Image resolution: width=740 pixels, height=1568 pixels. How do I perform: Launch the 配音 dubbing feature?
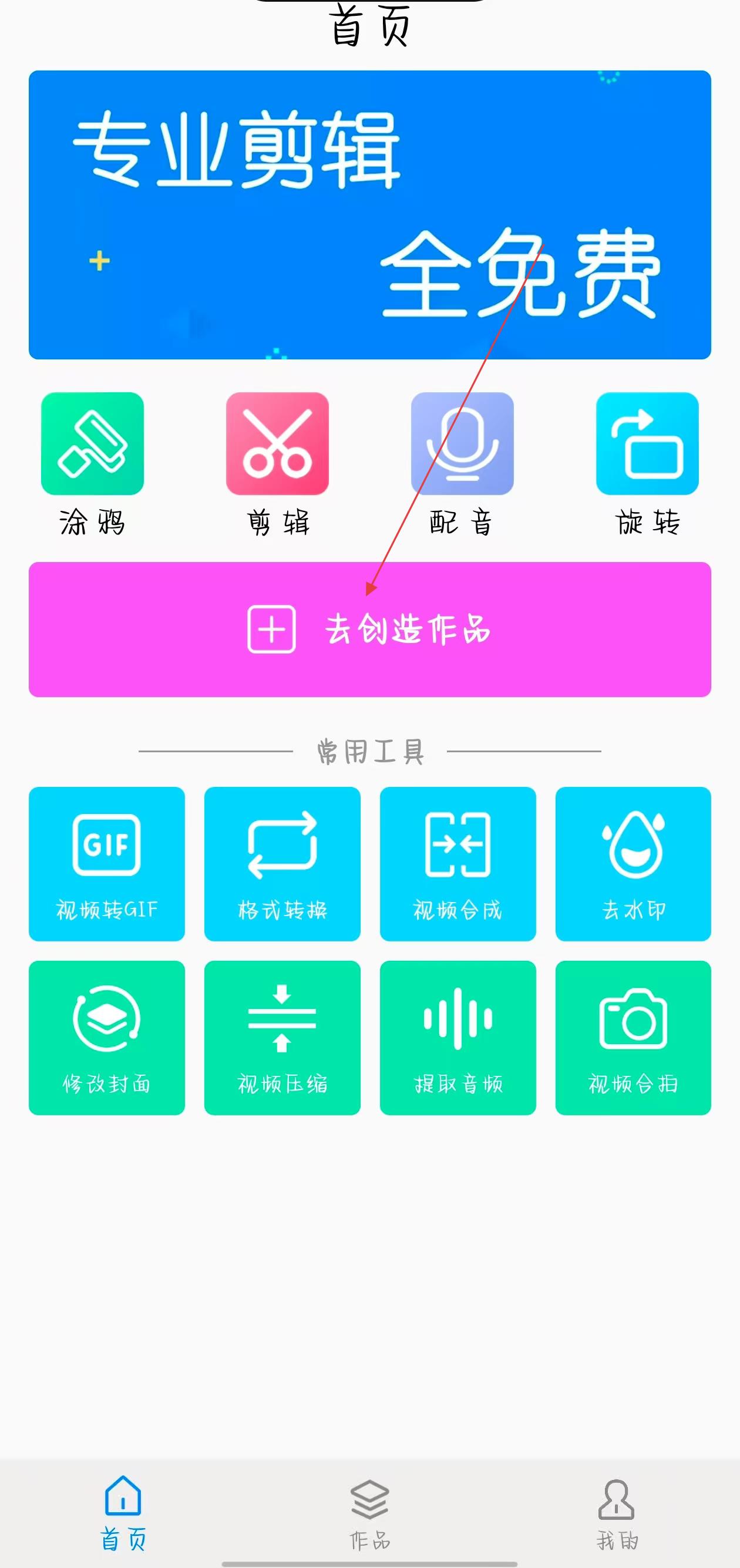[x=463, y=444]
